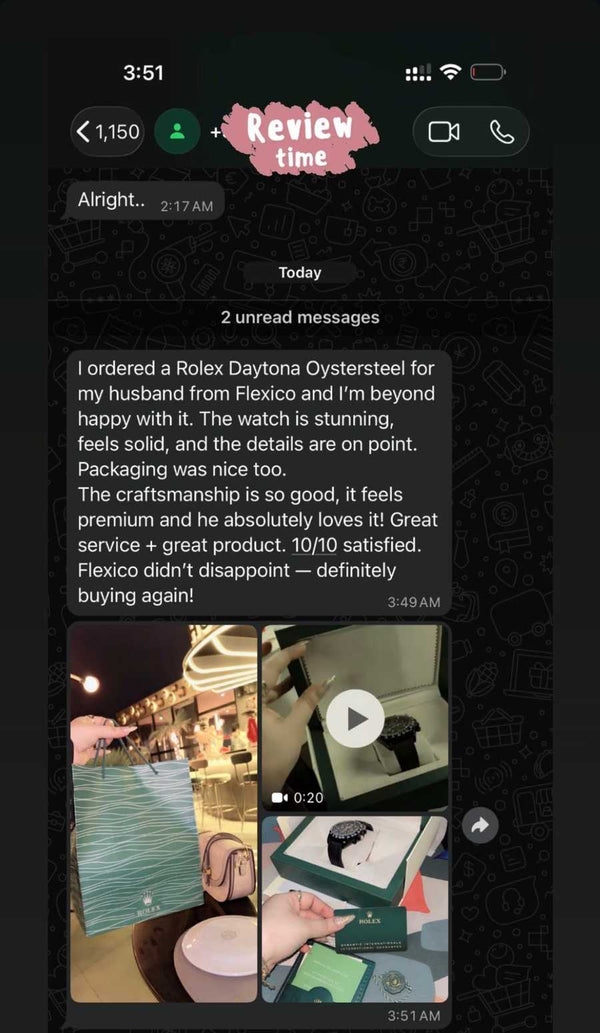The height and width of the screenshot is (1033, 600).
Task: Open the photo with the Rolex warranty card
Action: [355, 908]
